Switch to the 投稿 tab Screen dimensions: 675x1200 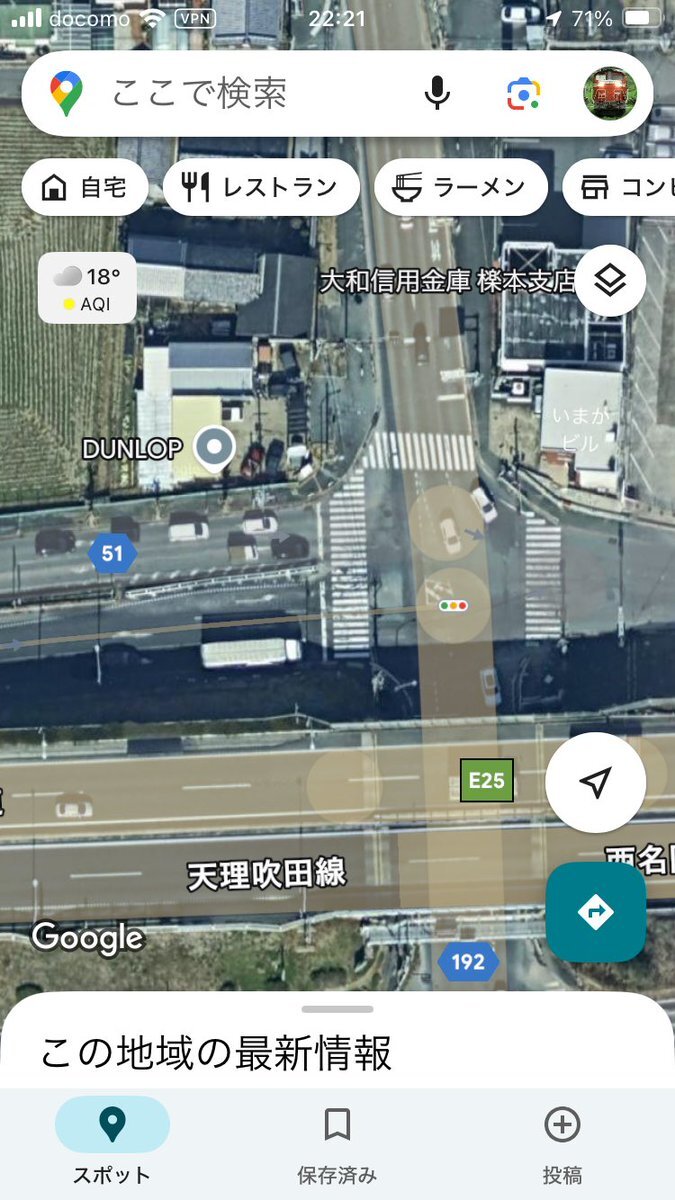pos(562,1142)
